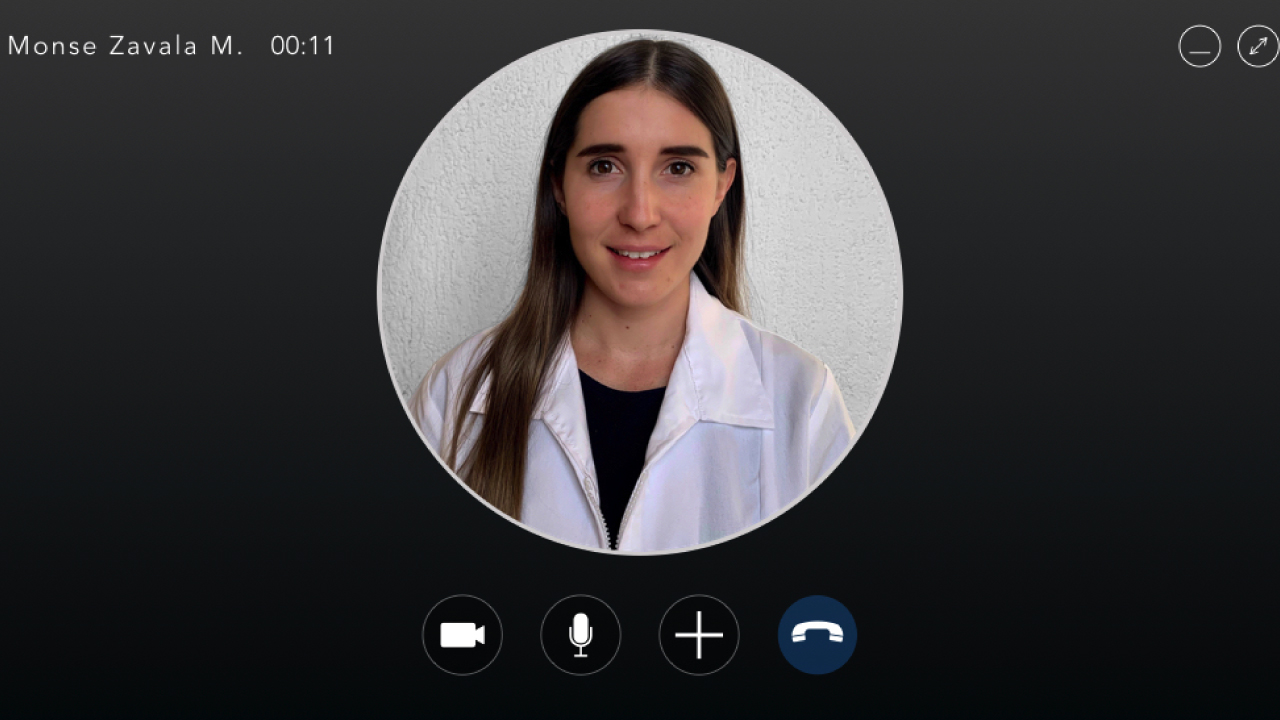Viewport: 1280px width, 720px height.
Task: End the call with Monse Zavala
Action: coord(817,635)
